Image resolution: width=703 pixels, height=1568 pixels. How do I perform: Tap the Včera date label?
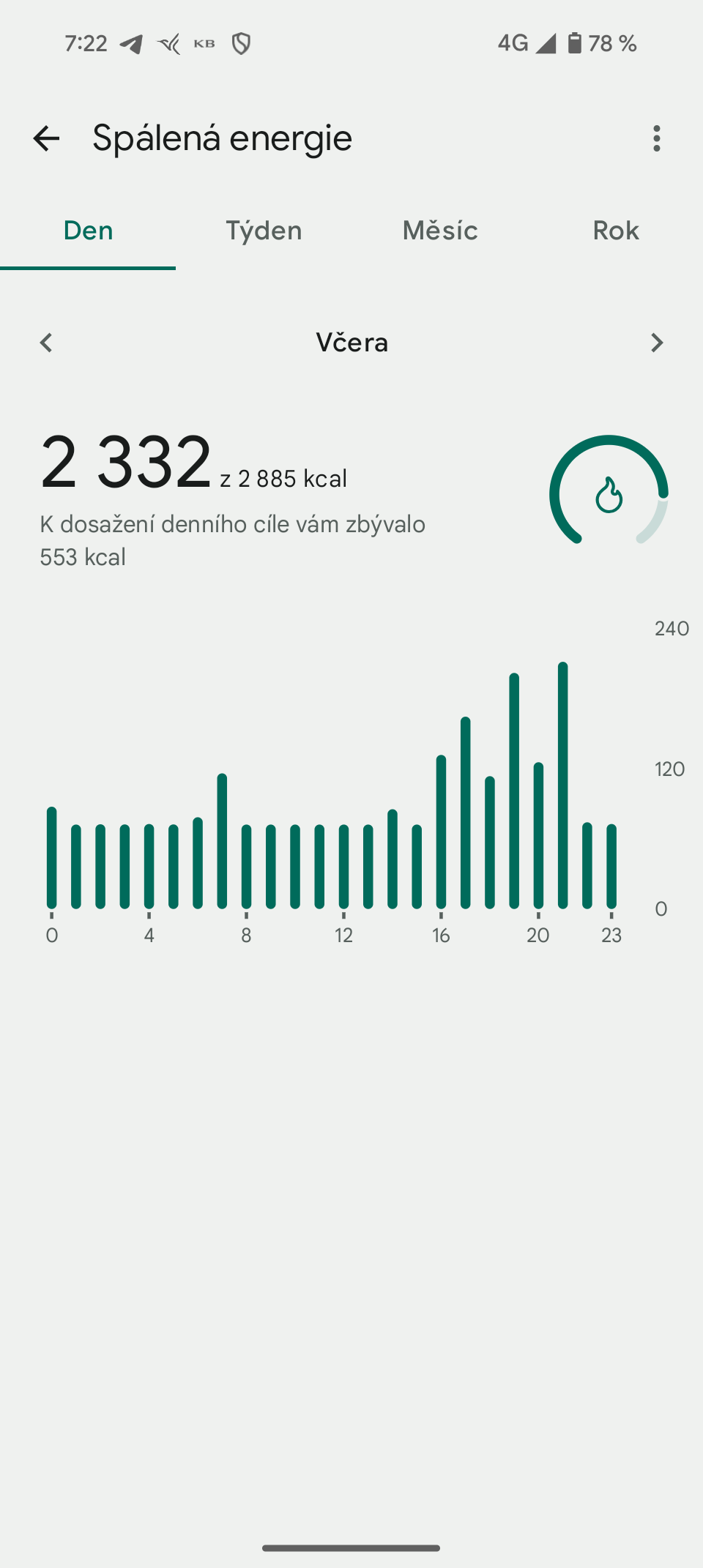pos(351,342)
